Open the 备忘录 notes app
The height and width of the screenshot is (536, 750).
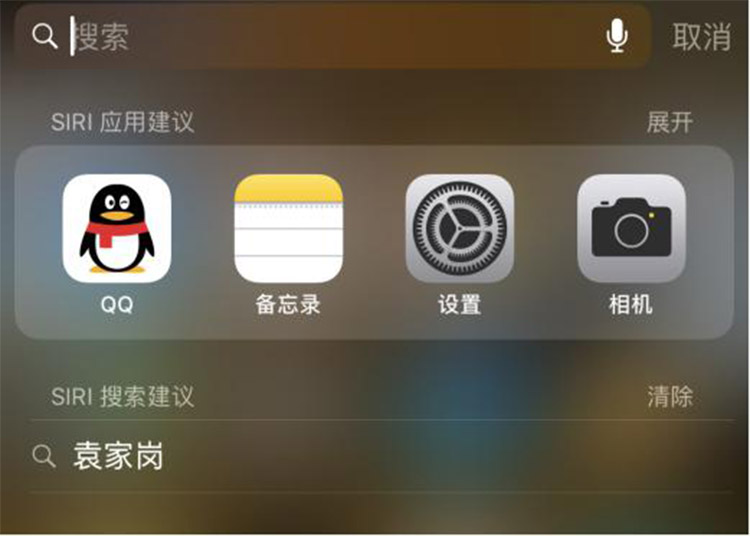pos(288,228)
